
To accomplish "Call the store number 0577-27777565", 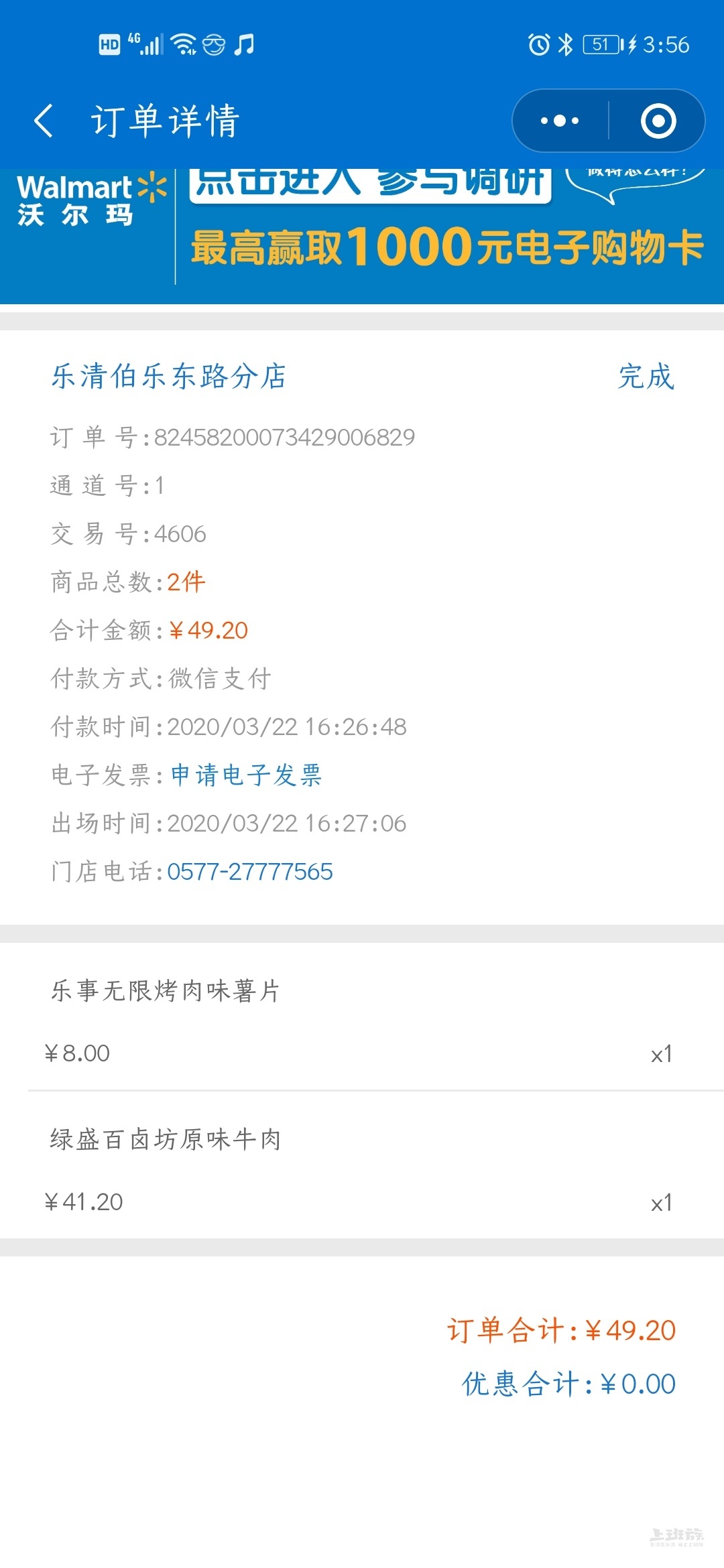I will click(x=249, y=872).
